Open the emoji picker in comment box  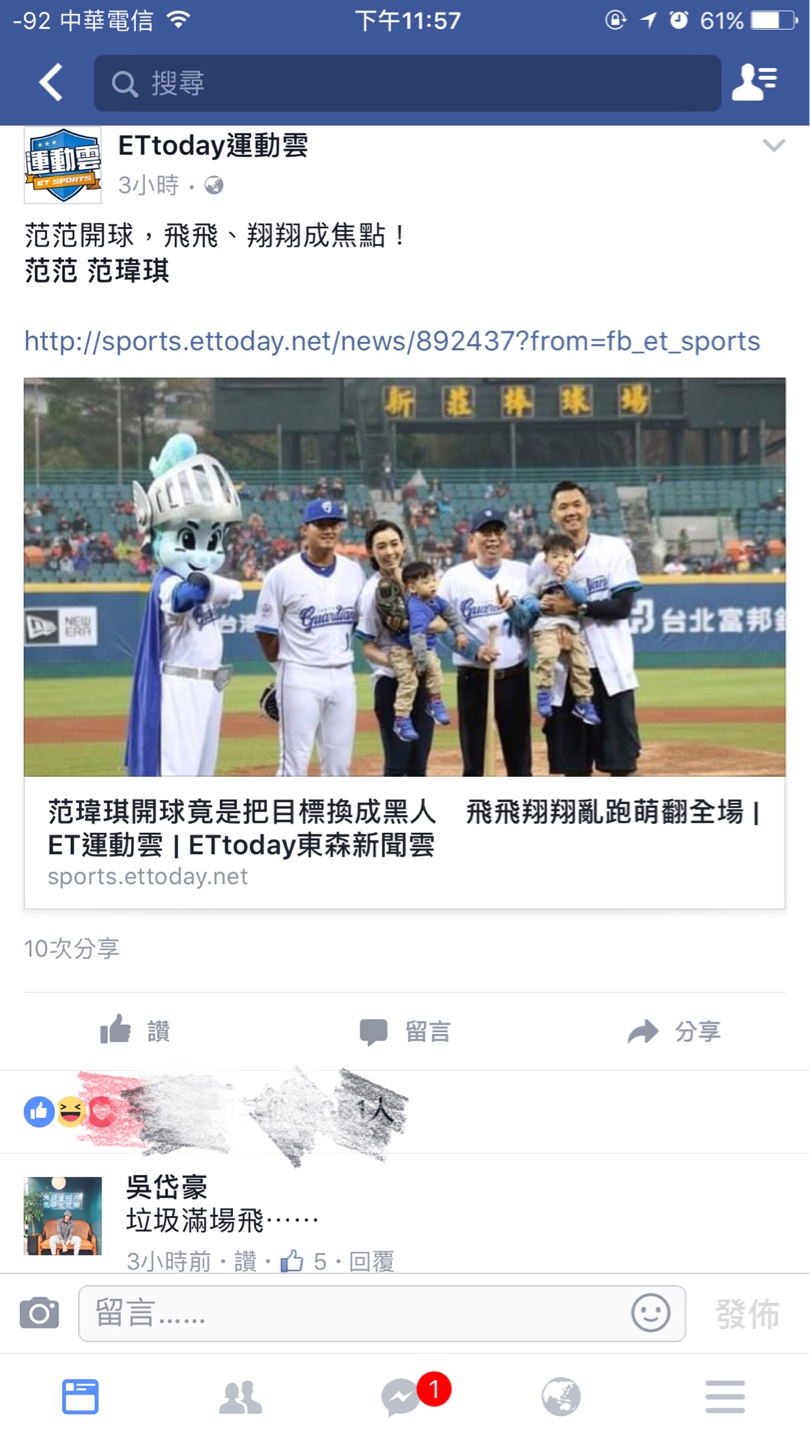pos(650,1313)
